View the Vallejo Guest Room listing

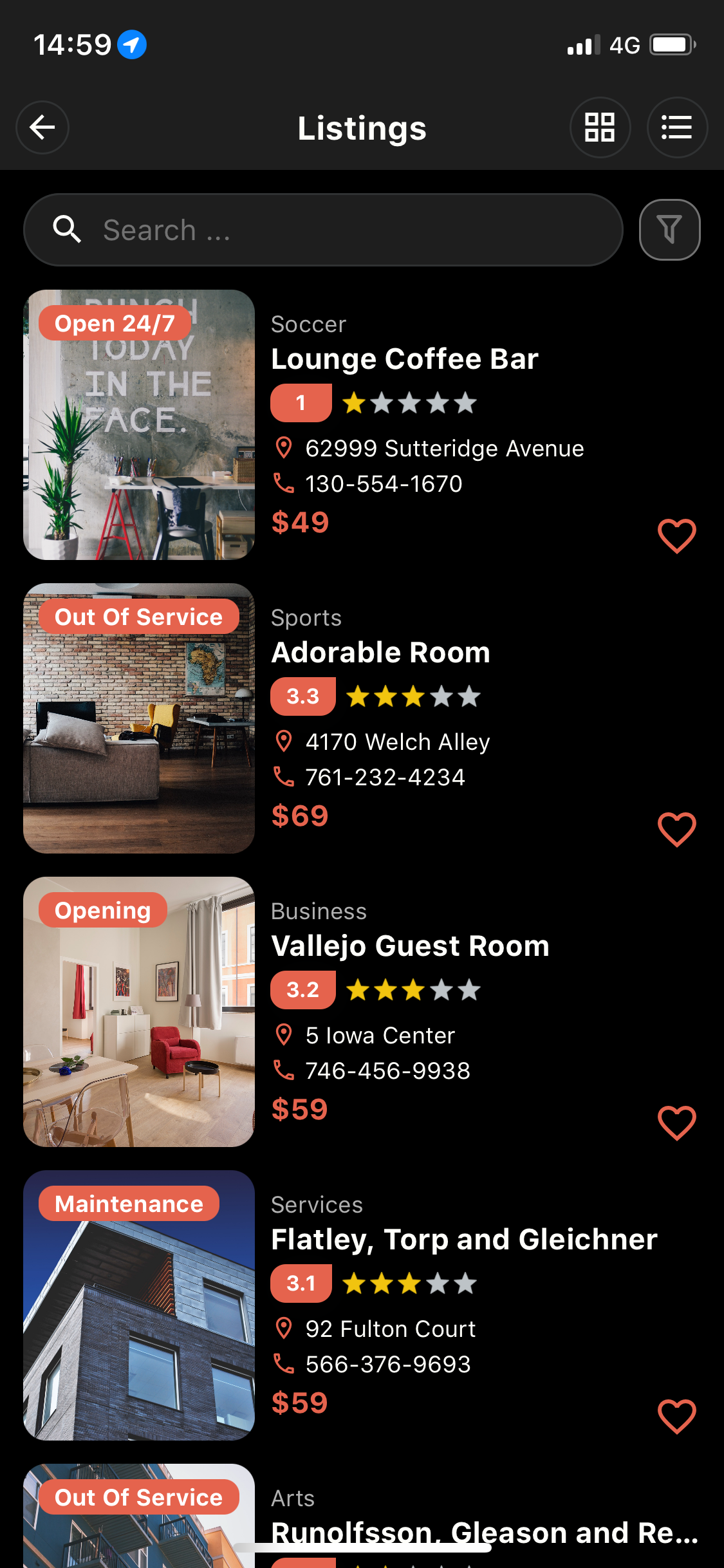click(410, 946)
